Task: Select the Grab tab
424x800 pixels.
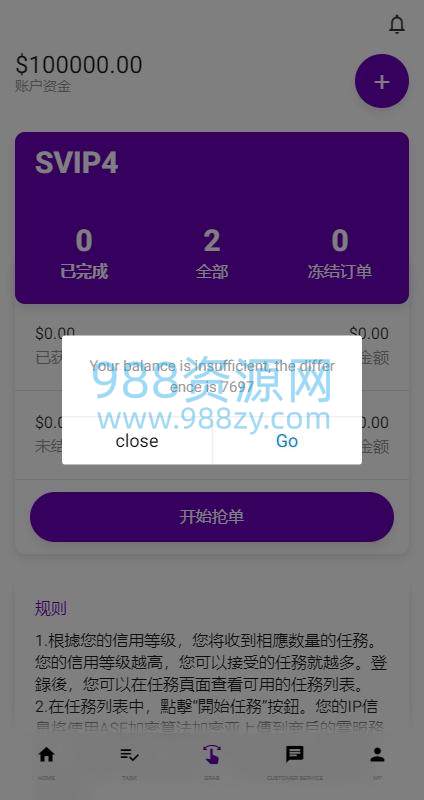Action: click(212, 762)
